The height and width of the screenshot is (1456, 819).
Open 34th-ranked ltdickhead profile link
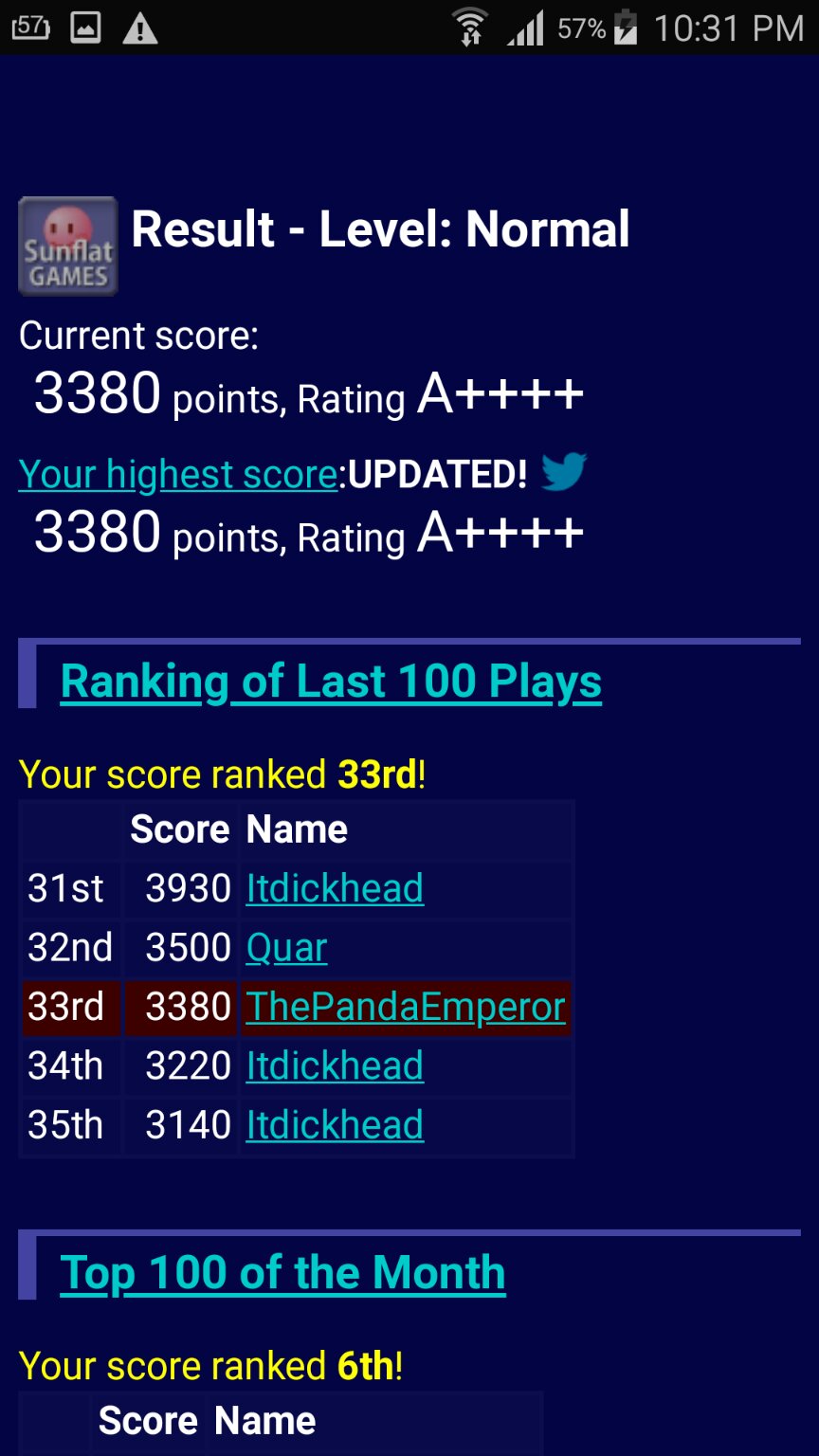(x=335, y=1066)
